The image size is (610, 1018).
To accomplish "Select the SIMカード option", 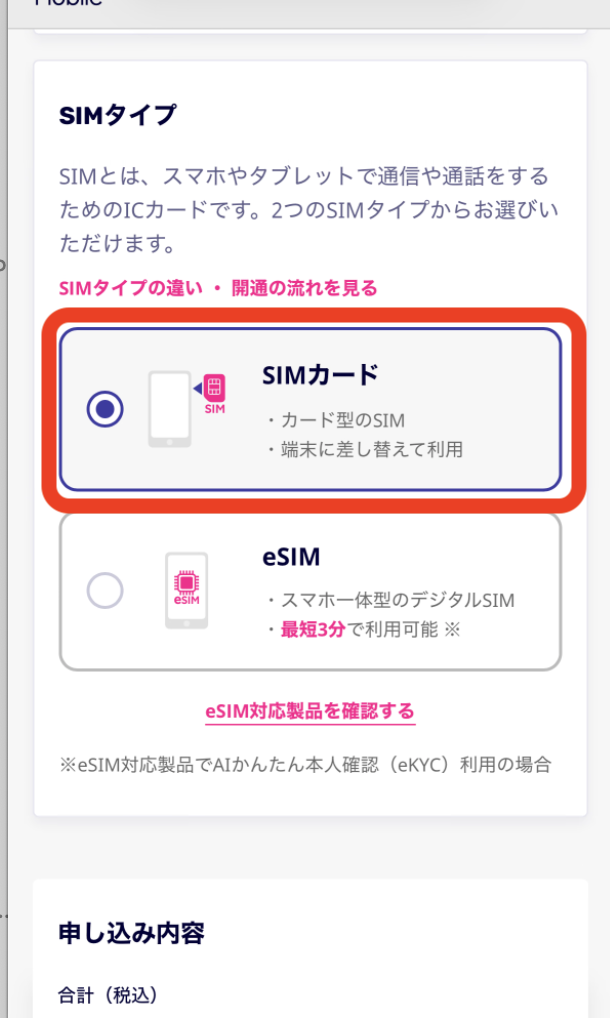I will pyautogui.click(x=105, y=408).
